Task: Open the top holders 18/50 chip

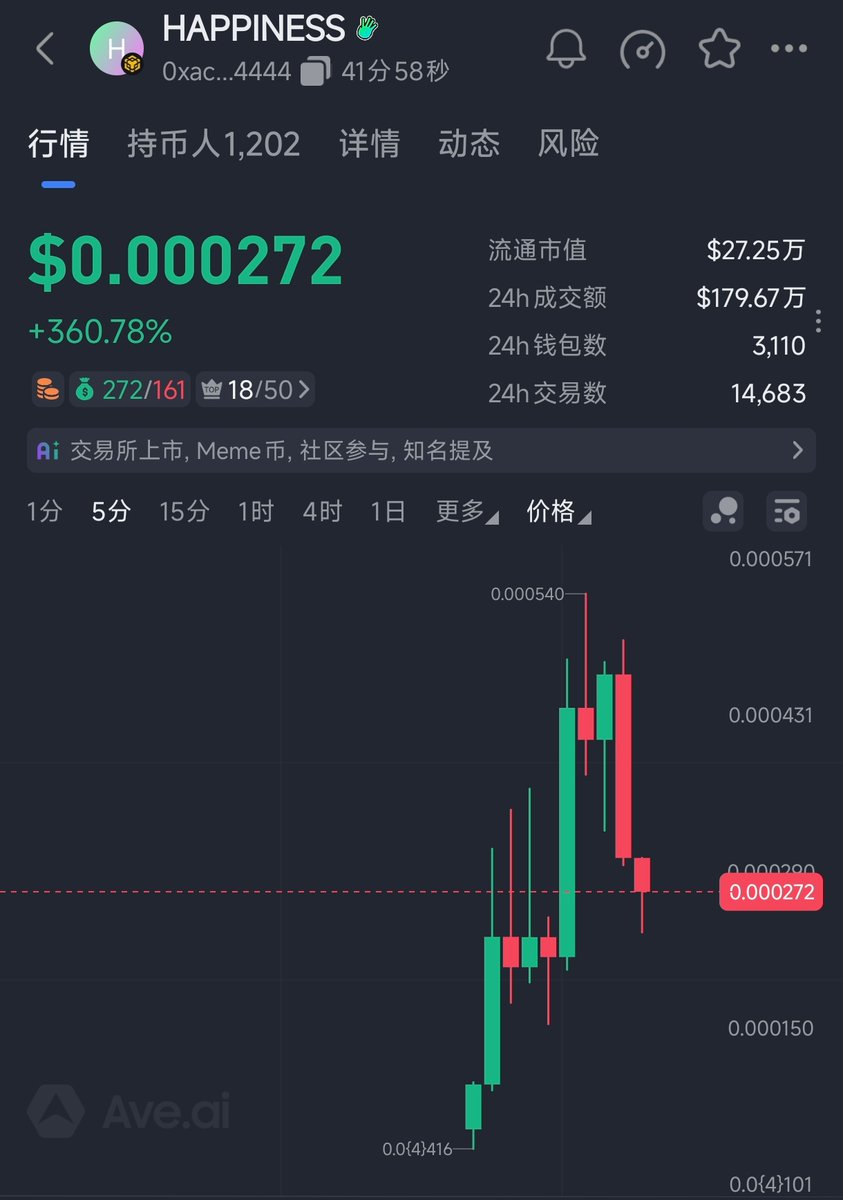Action: [x=254, y=389]
